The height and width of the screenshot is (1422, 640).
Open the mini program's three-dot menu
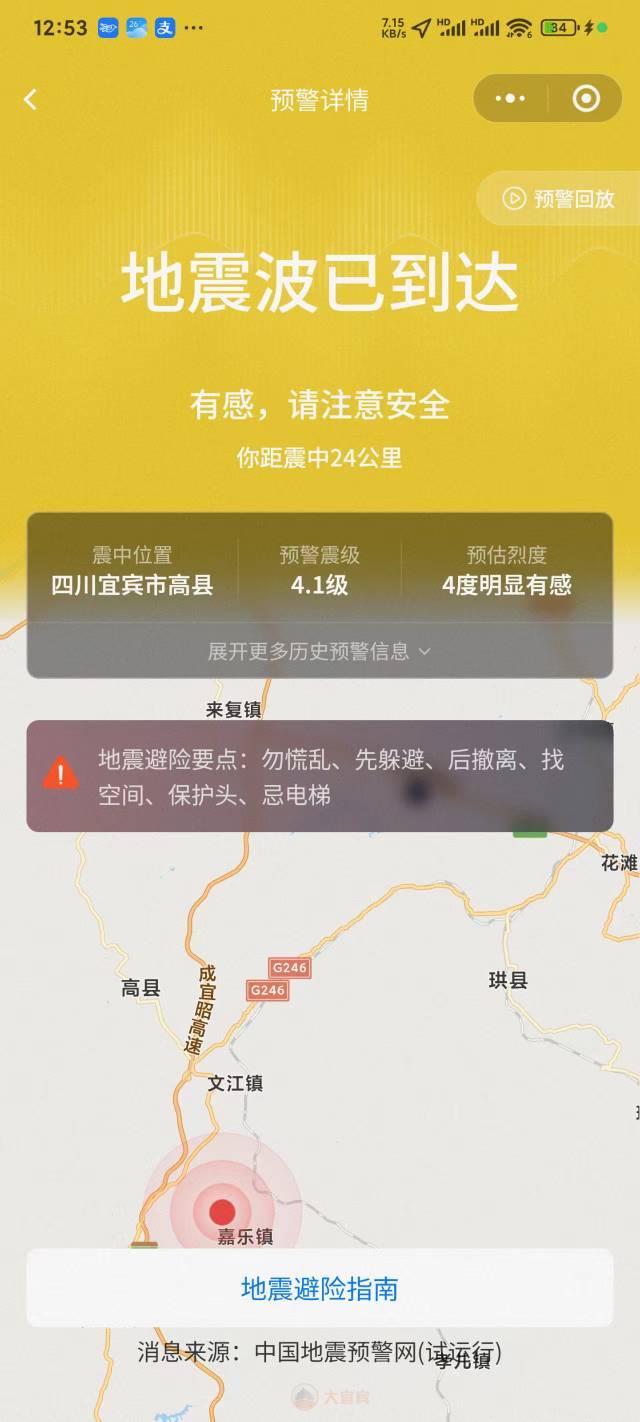(x=510, y=98)
